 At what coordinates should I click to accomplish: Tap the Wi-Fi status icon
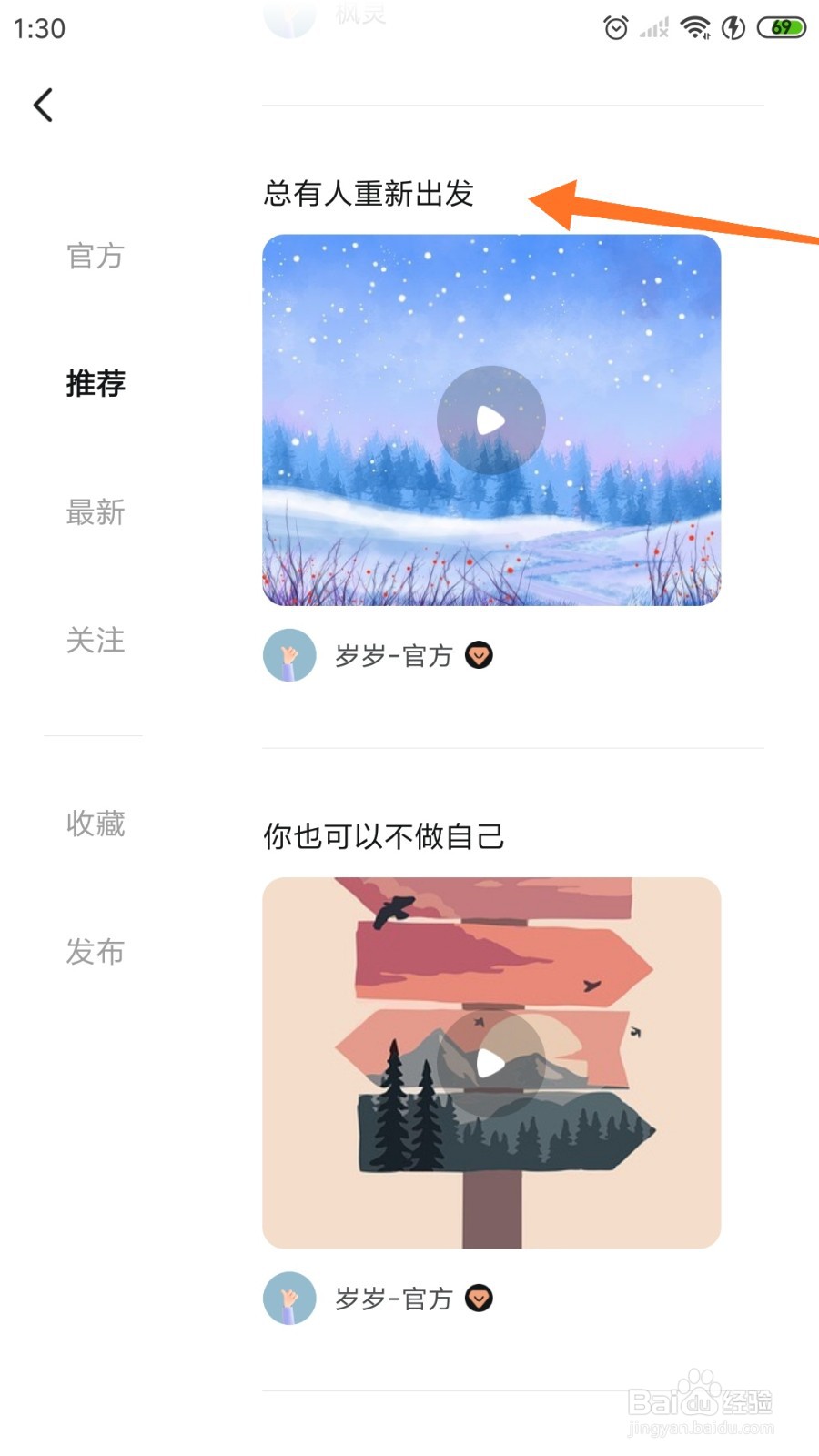click(x=697, y=28)
